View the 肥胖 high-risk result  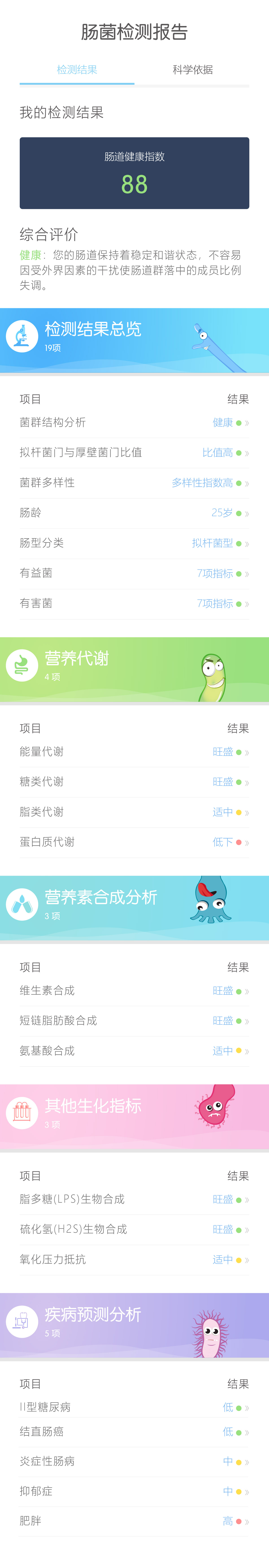pyautogui.click(x=134, y=1521)
